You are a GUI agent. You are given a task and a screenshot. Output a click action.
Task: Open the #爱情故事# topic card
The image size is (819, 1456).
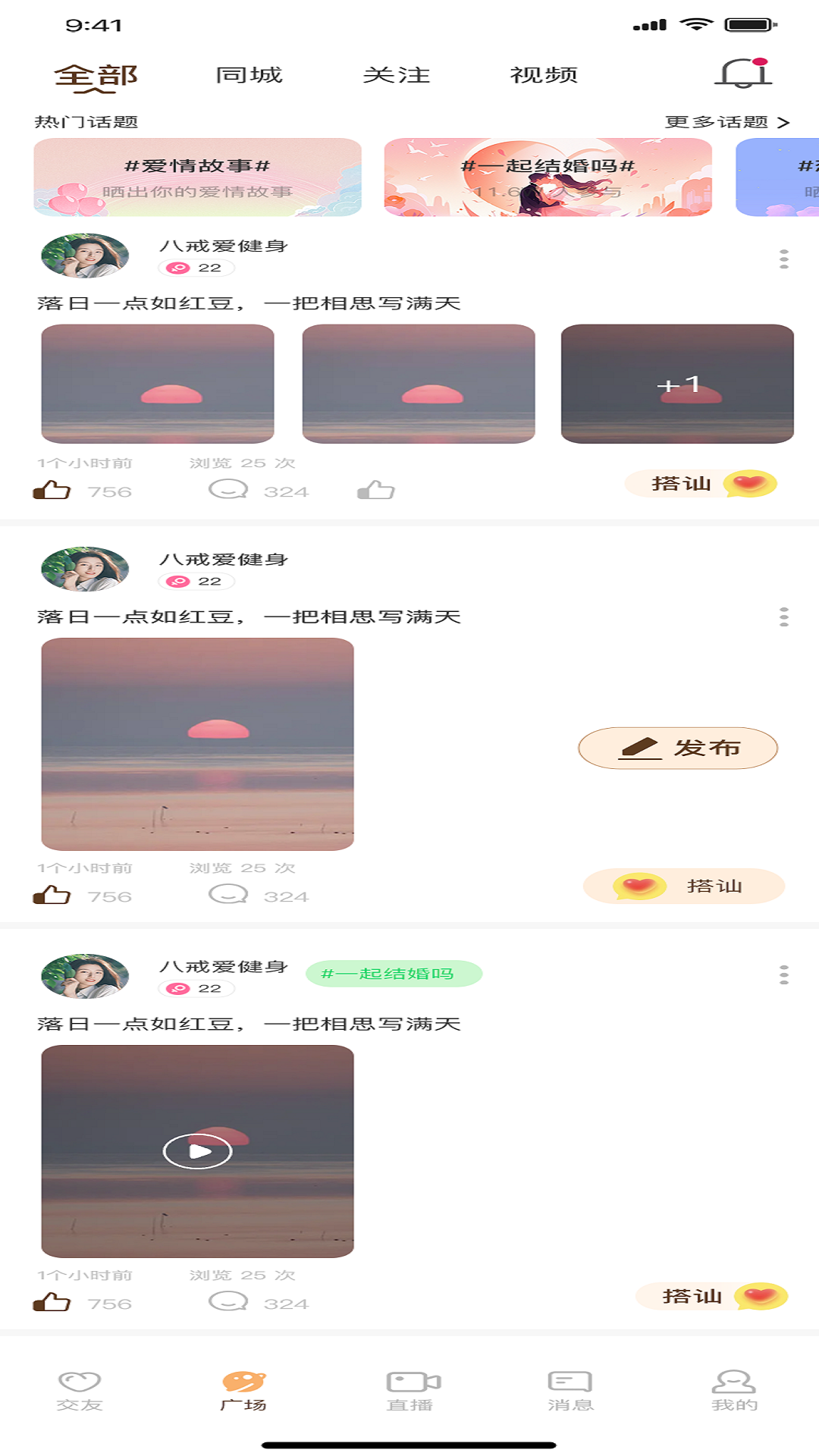coord(197,177)
